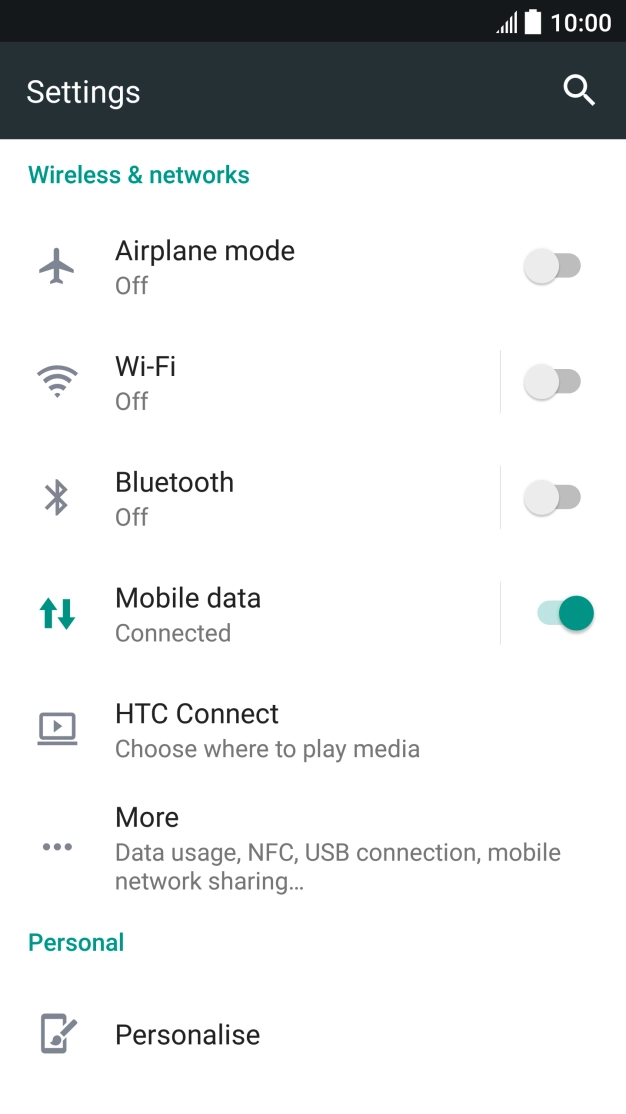Open Wi-Fi settings row

[x=250, y=382]
